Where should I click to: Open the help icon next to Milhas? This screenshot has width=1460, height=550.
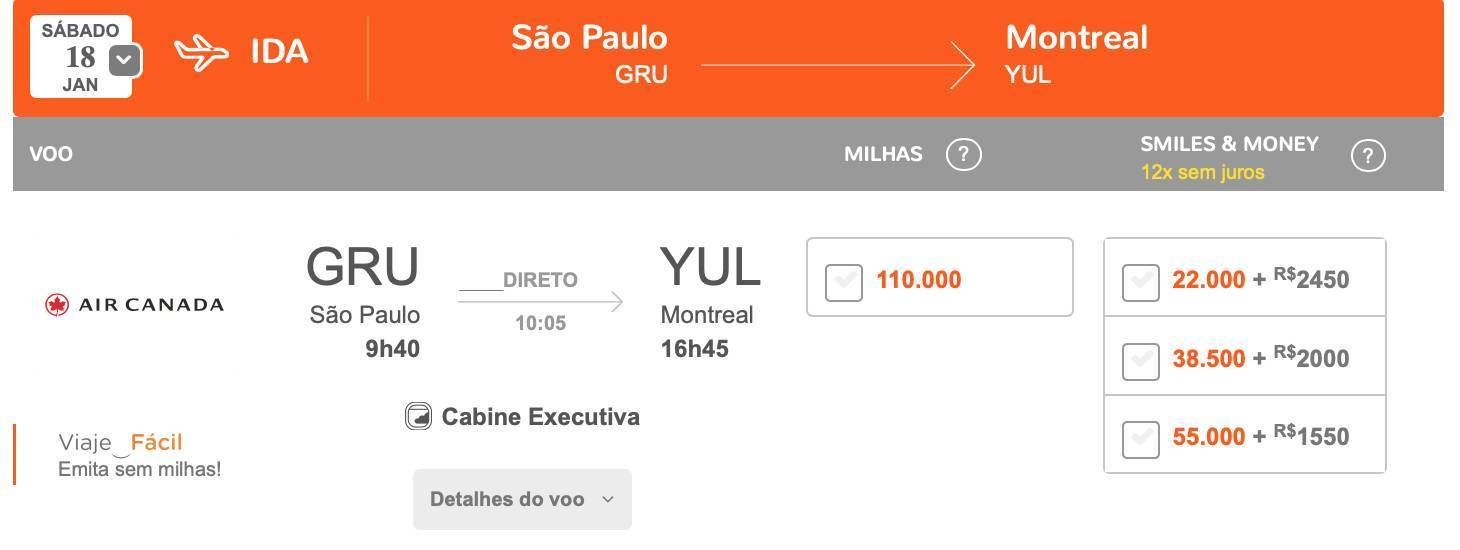(x=963, y=155)
